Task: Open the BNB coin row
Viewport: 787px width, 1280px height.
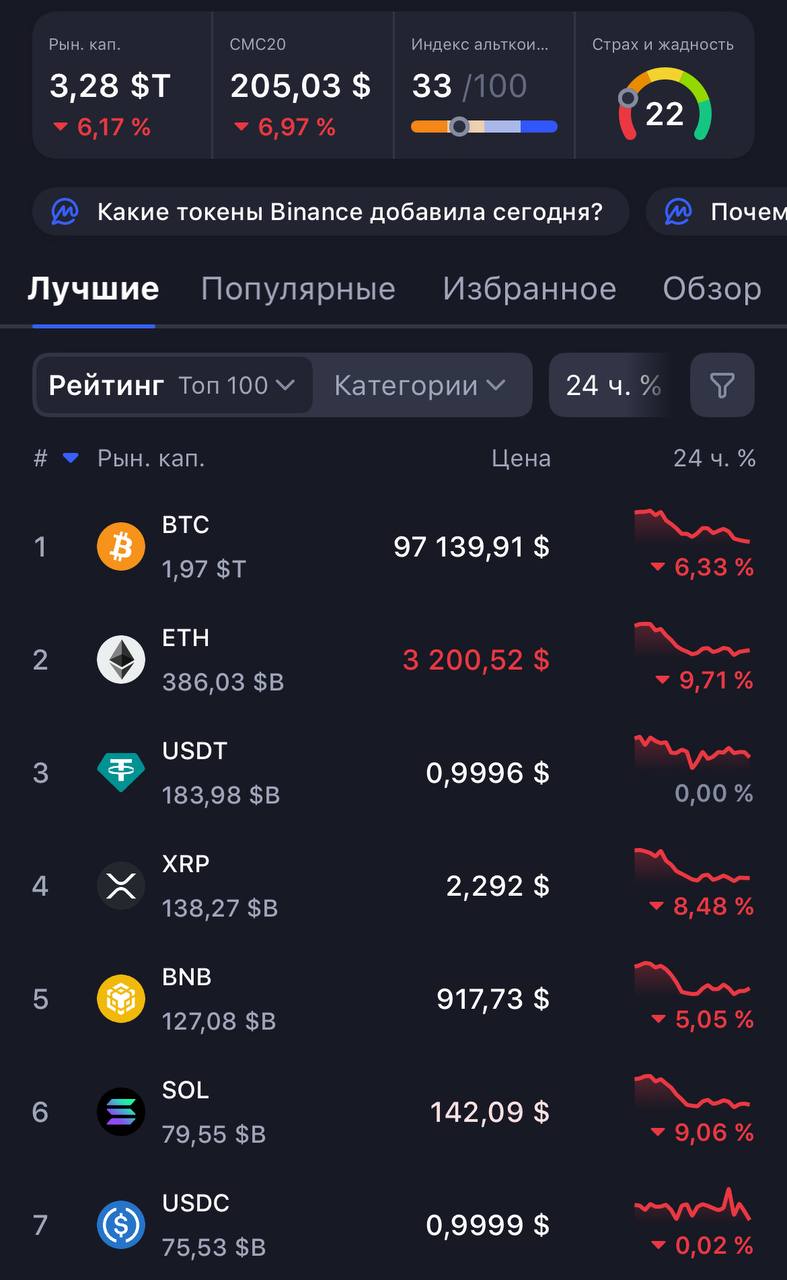Action: 393,999
